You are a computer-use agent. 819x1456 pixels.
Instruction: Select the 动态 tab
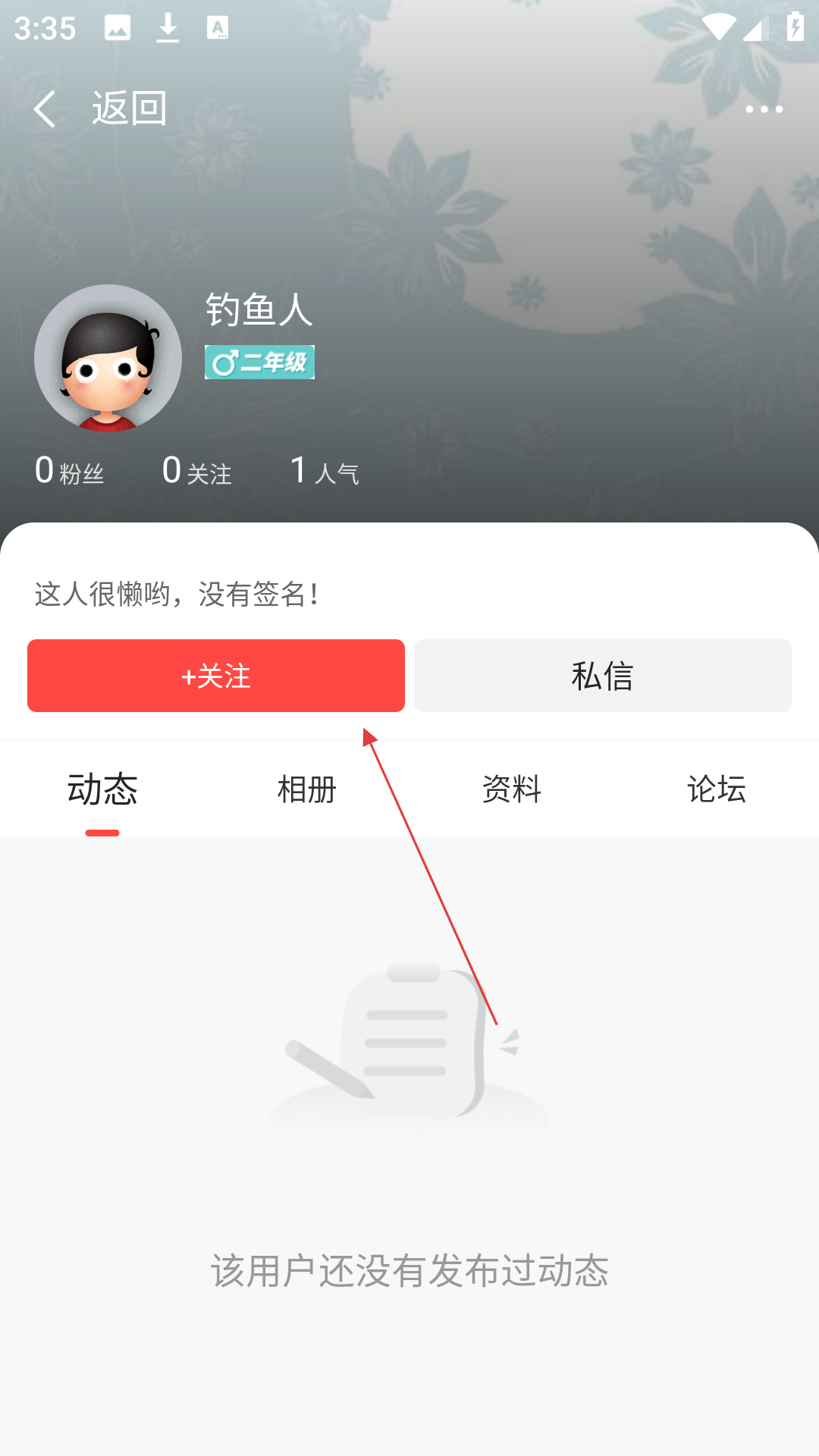tap(102, 789)
